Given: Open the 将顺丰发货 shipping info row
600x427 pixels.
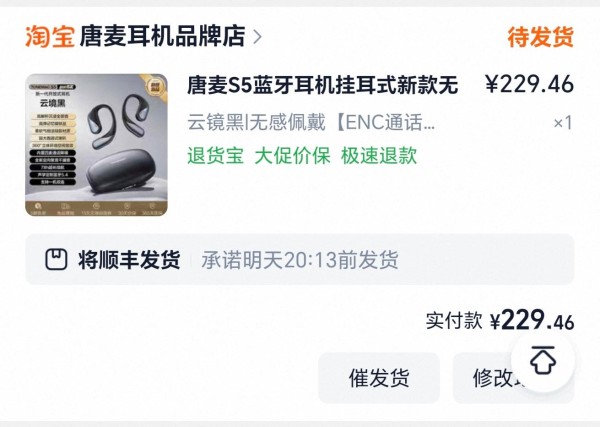Looking at the screenshot, I should coord(300,260).
